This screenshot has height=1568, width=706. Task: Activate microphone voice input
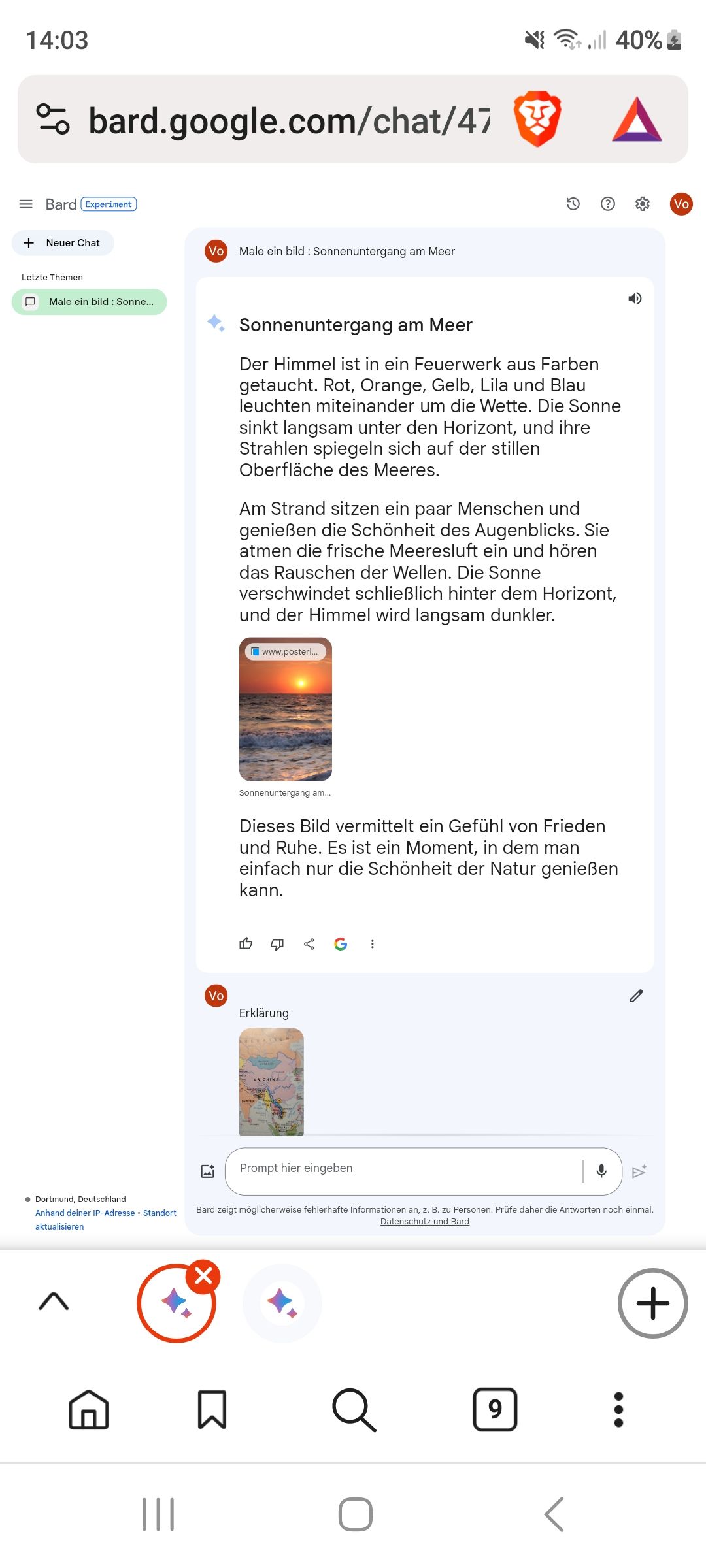pos(601,1171)
